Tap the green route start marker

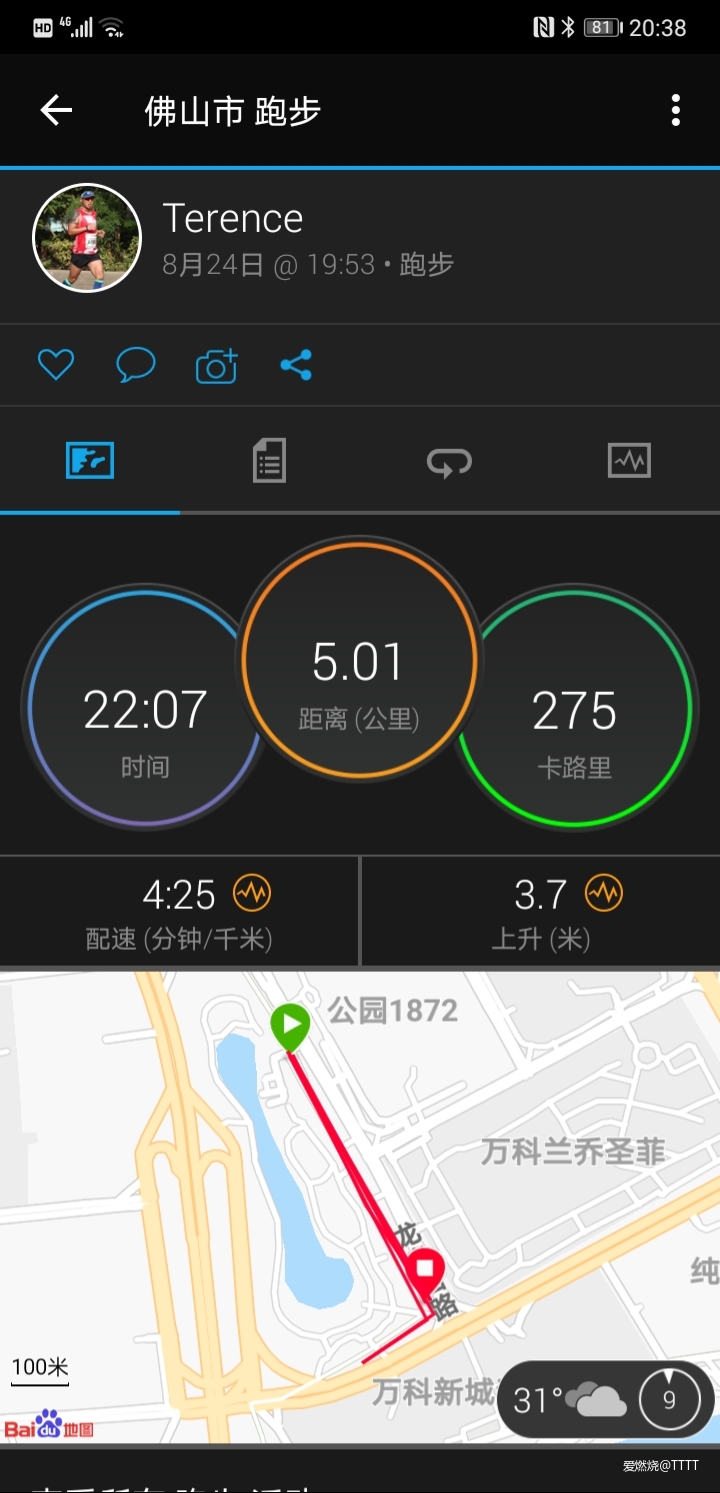point(289,1026)
